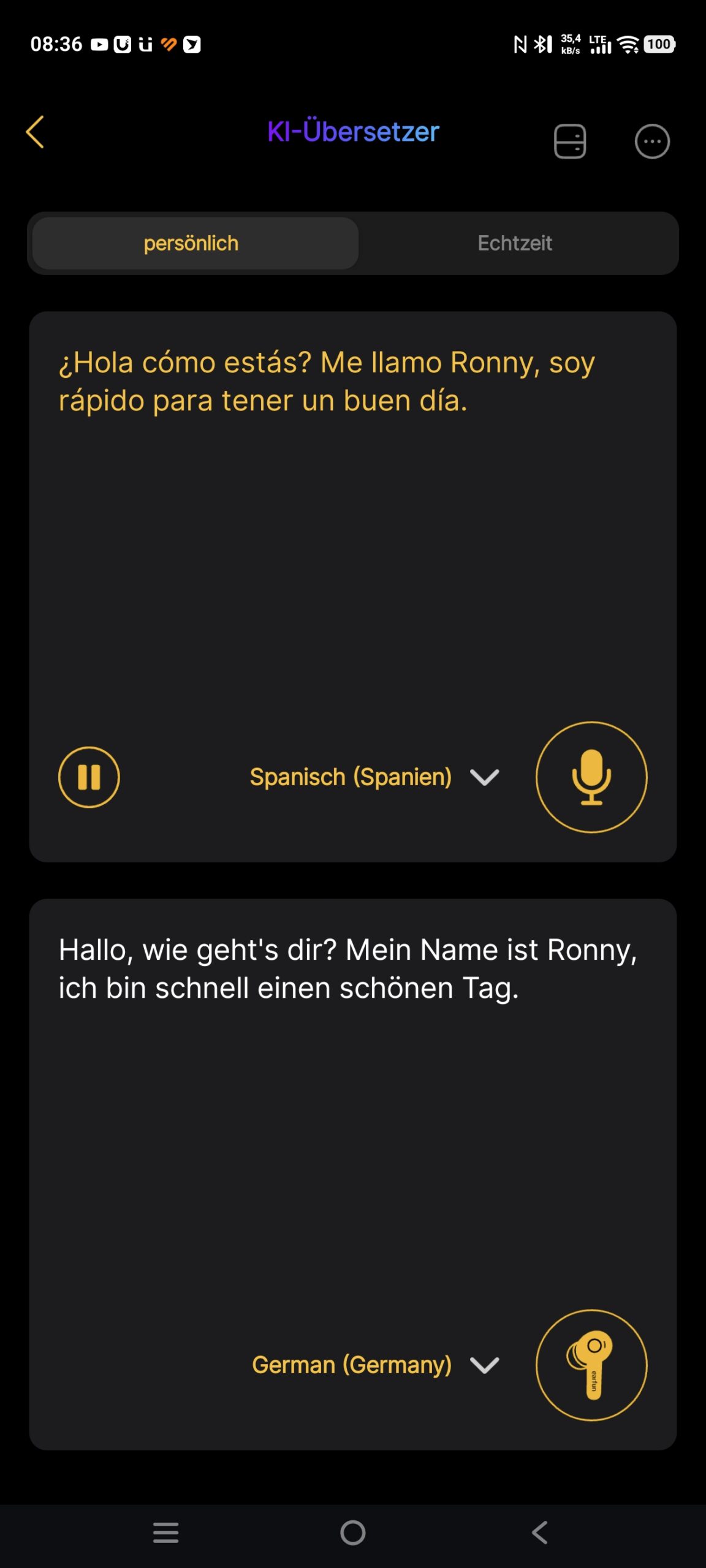
Task: Switch to the Echtzeit tab
Action: tap(515, 243)
